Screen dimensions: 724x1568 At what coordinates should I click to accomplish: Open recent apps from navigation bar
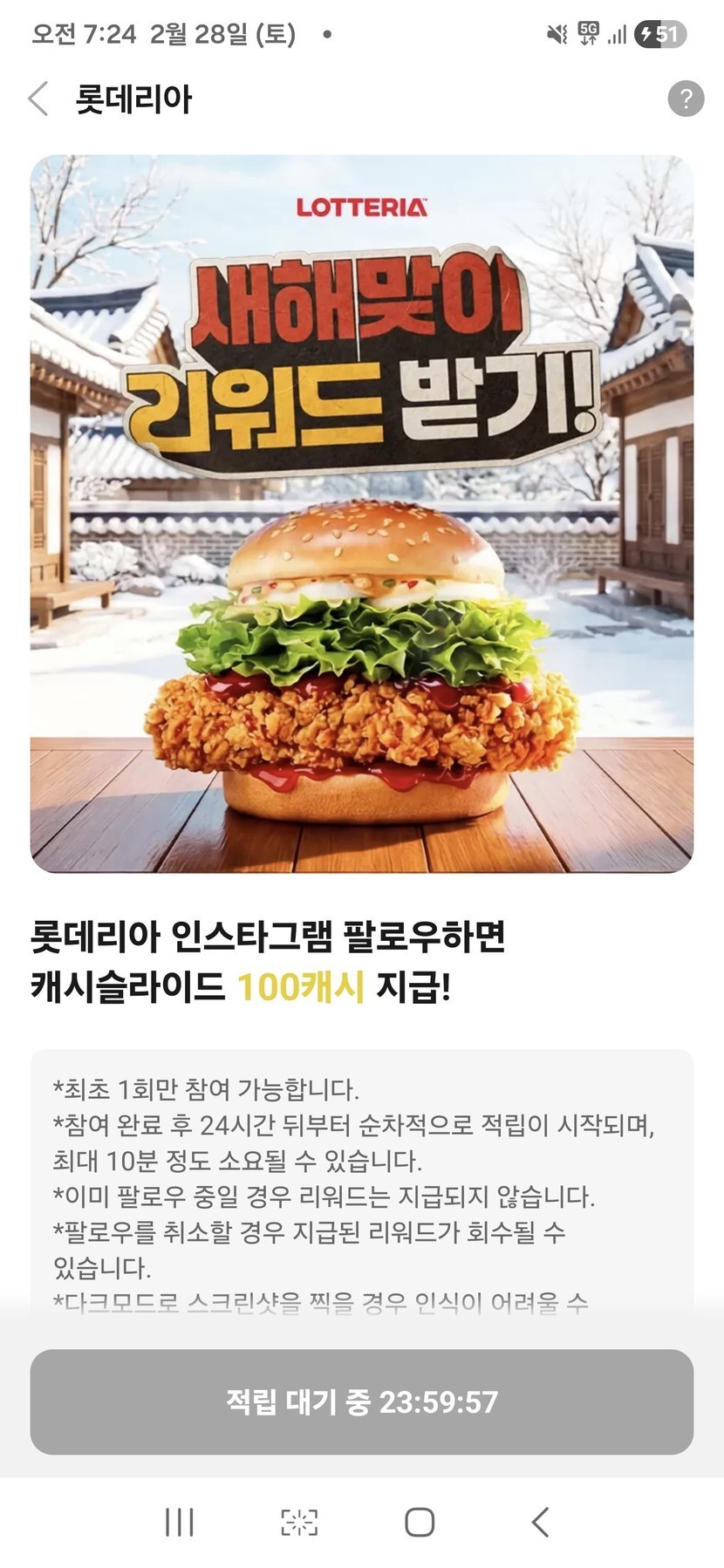(x=180, y=1522)
